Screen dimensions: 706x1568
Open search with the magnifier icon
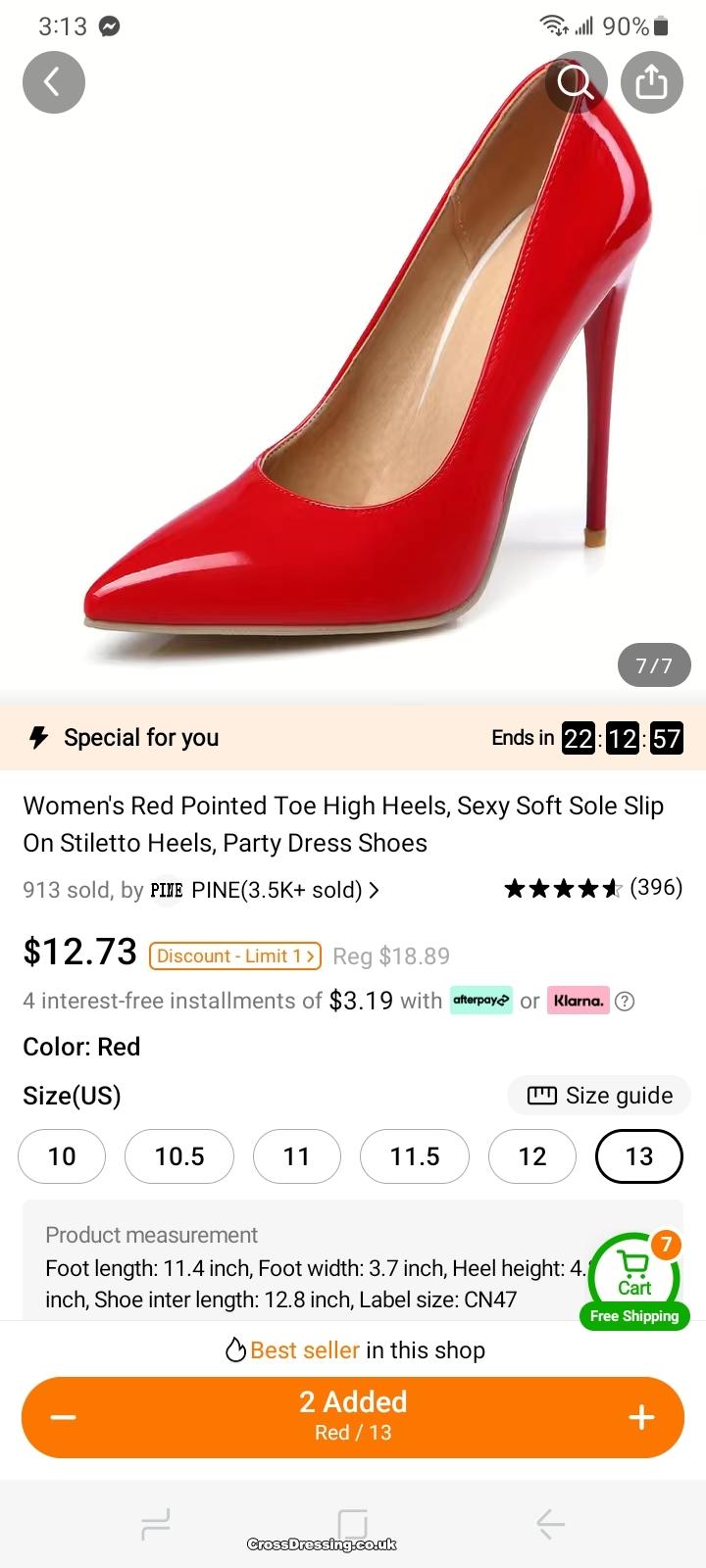577,82
